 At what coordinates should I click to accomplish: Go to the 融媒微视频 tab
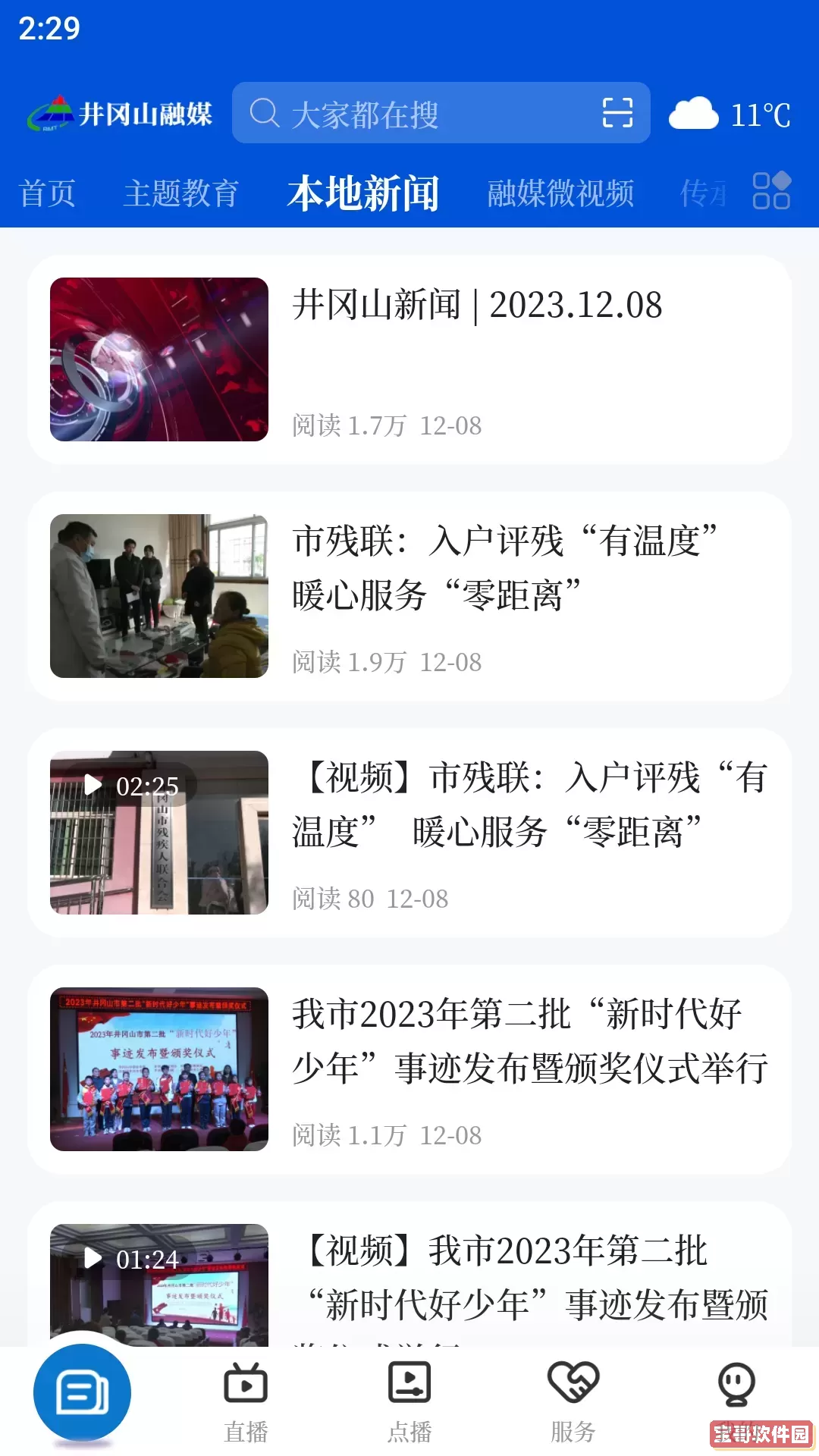point(560,193)
